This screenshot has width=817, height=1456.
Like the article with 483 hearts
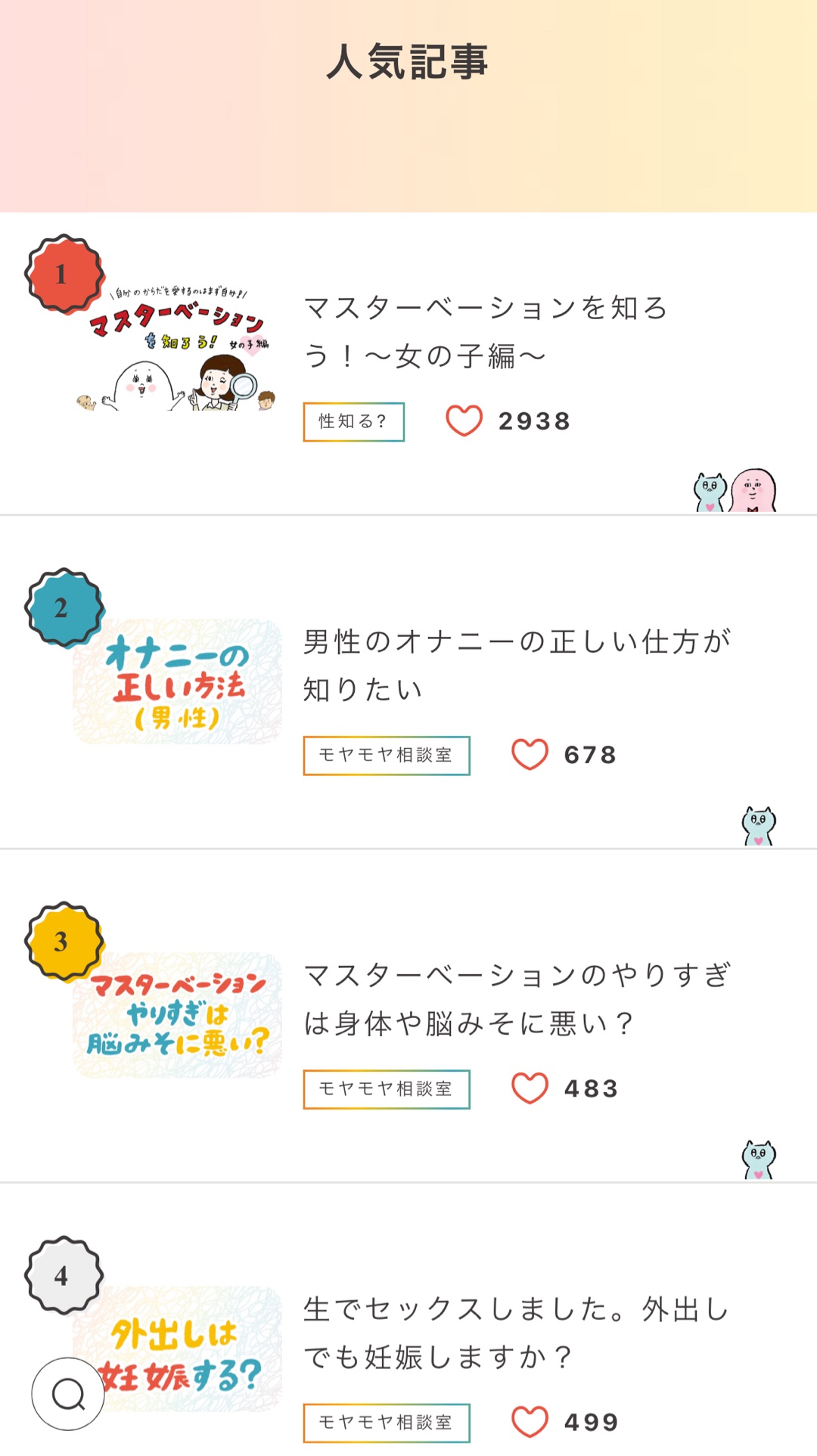530,1088
